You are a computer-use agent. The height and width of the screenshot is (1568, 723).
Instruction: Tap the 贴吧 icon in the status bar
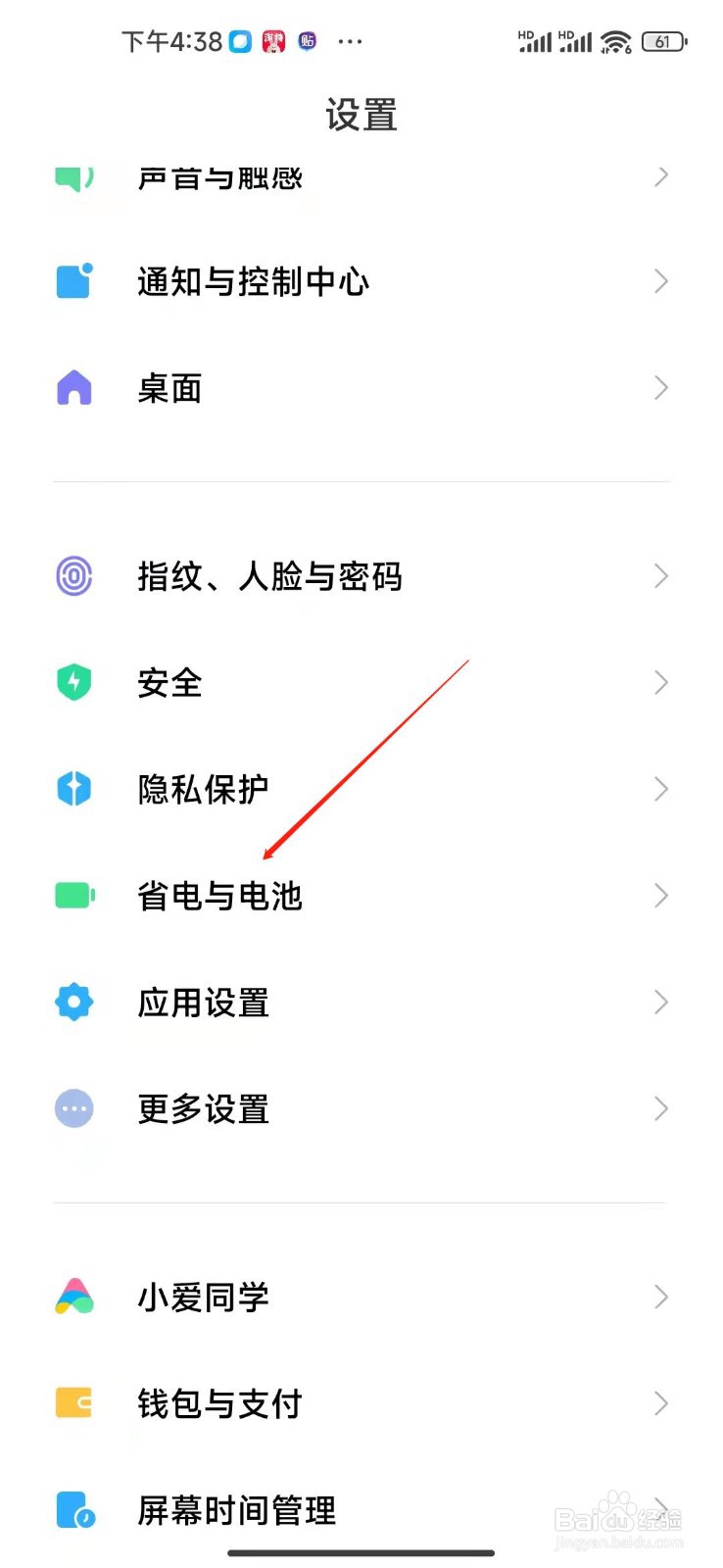pyautogui.click(x=306, y=41)
